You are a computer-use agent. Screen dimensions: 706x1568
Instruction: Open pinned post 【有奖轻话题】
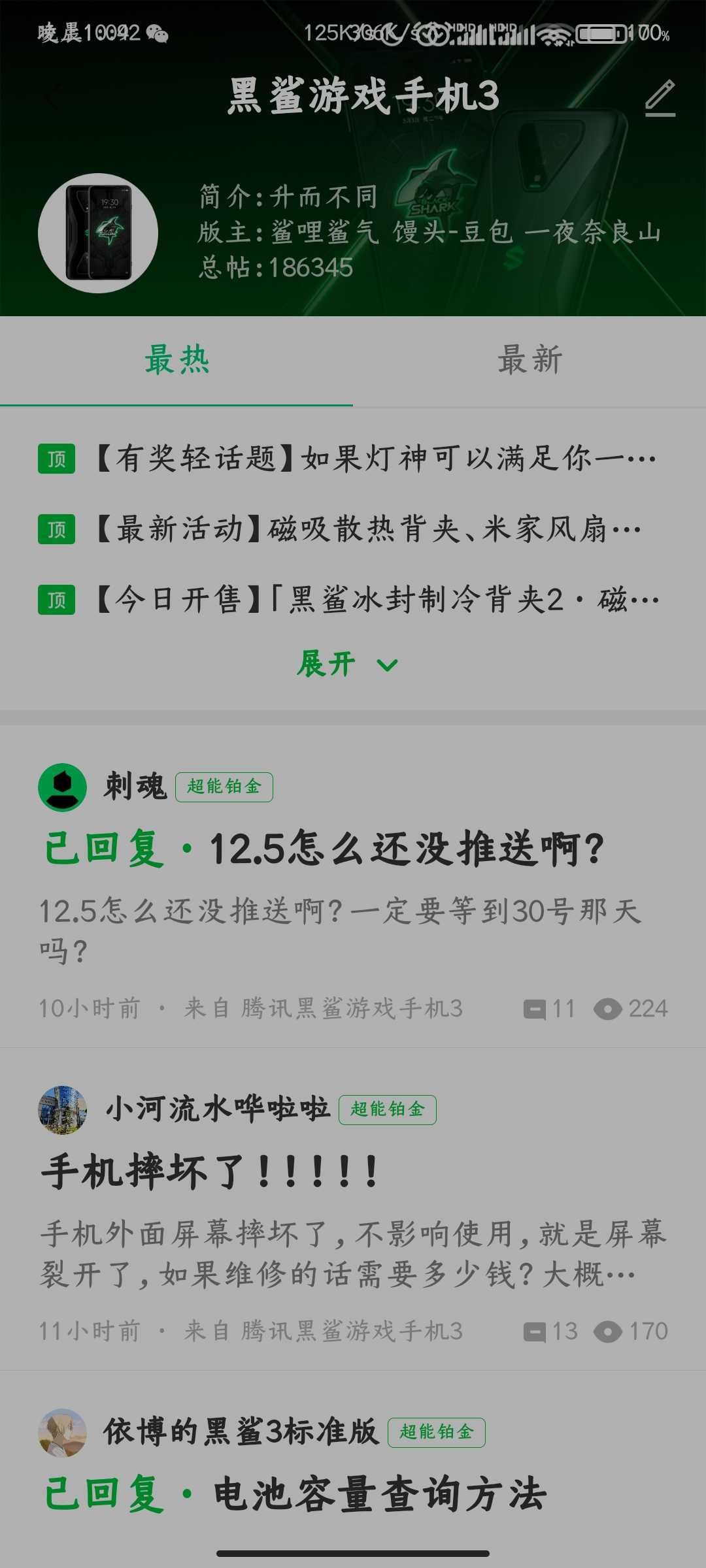tap(376, 458)
